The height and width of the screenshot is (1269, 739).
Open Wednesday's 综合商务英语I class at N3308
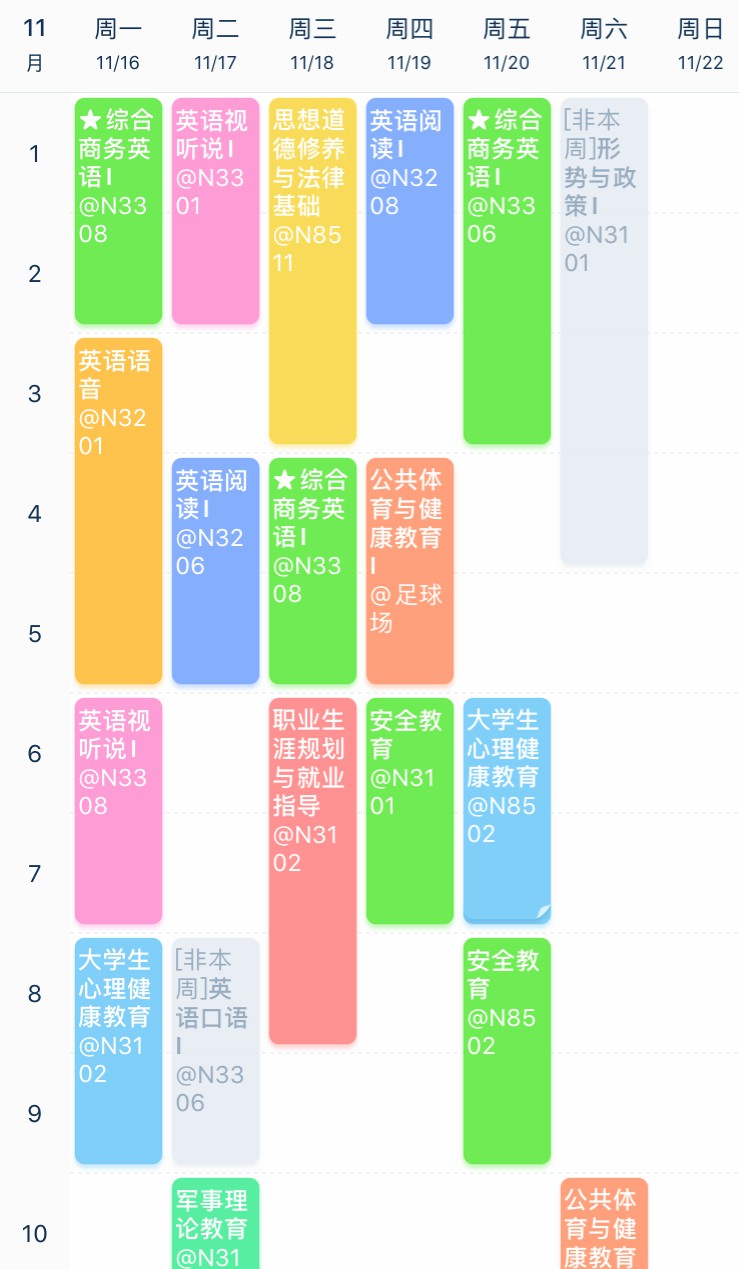click(x=312, y=571)
